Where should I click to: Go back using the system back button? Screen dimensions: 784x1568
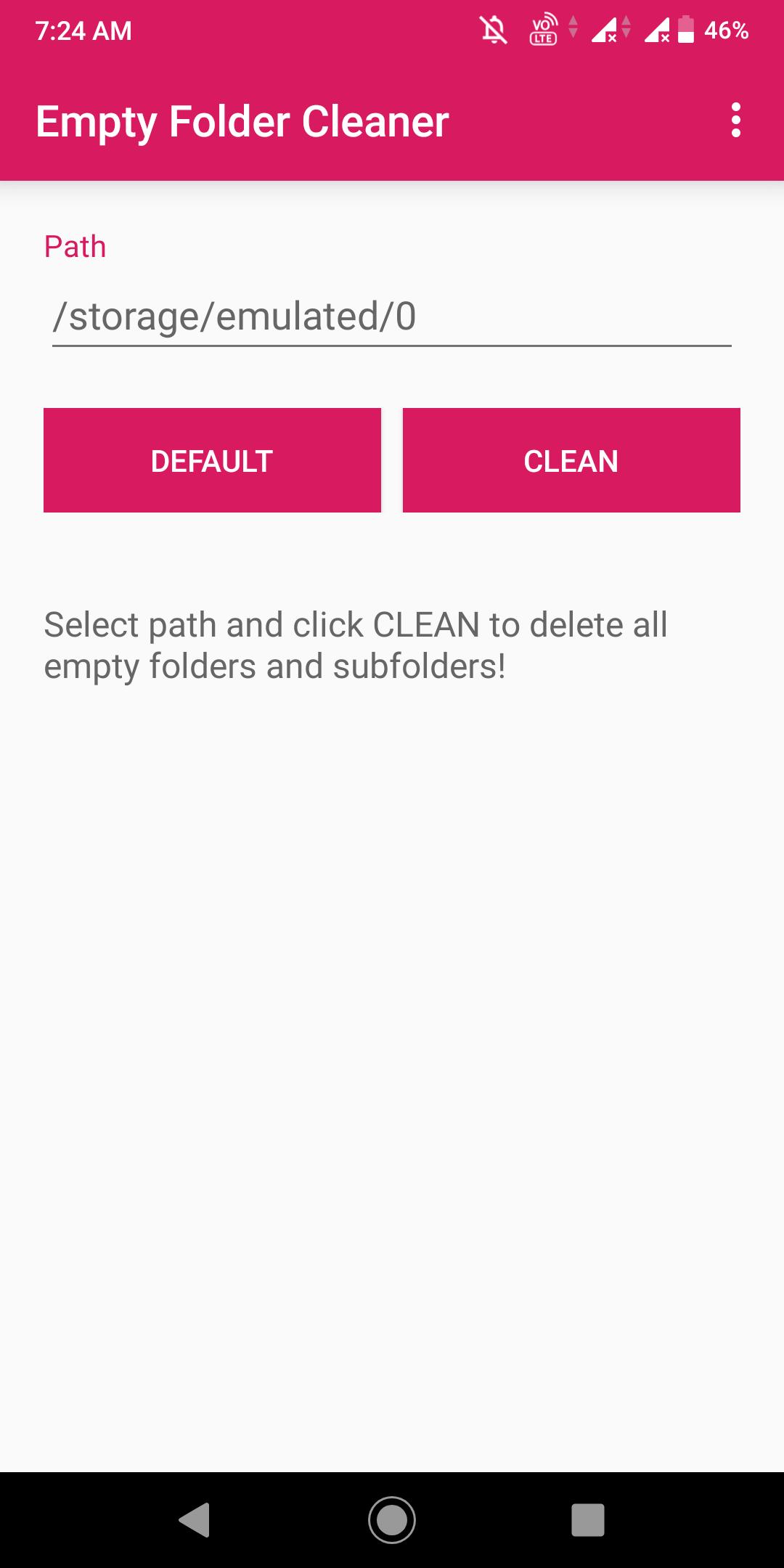(x=195, y=1519)
